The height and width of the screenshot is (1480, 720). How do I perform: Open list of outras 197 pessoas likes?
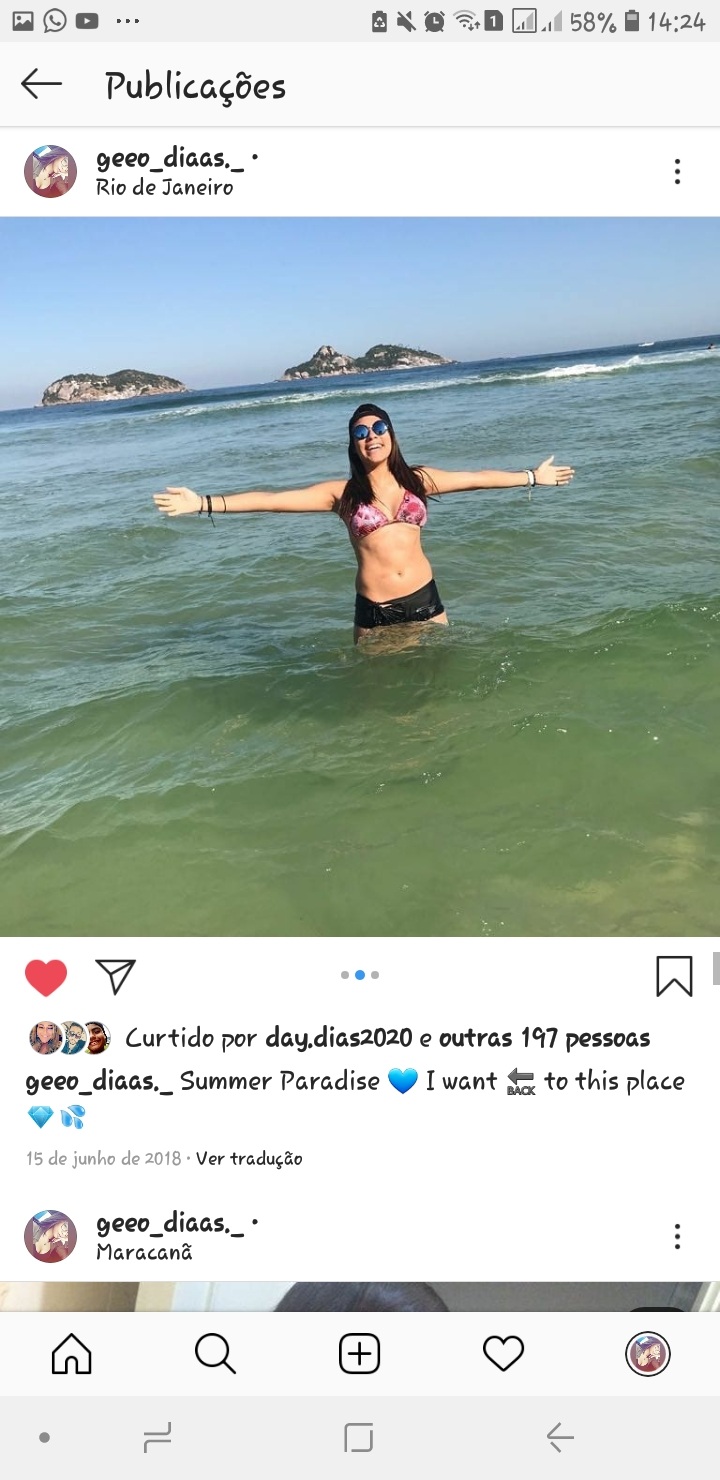click(544, 1038)
